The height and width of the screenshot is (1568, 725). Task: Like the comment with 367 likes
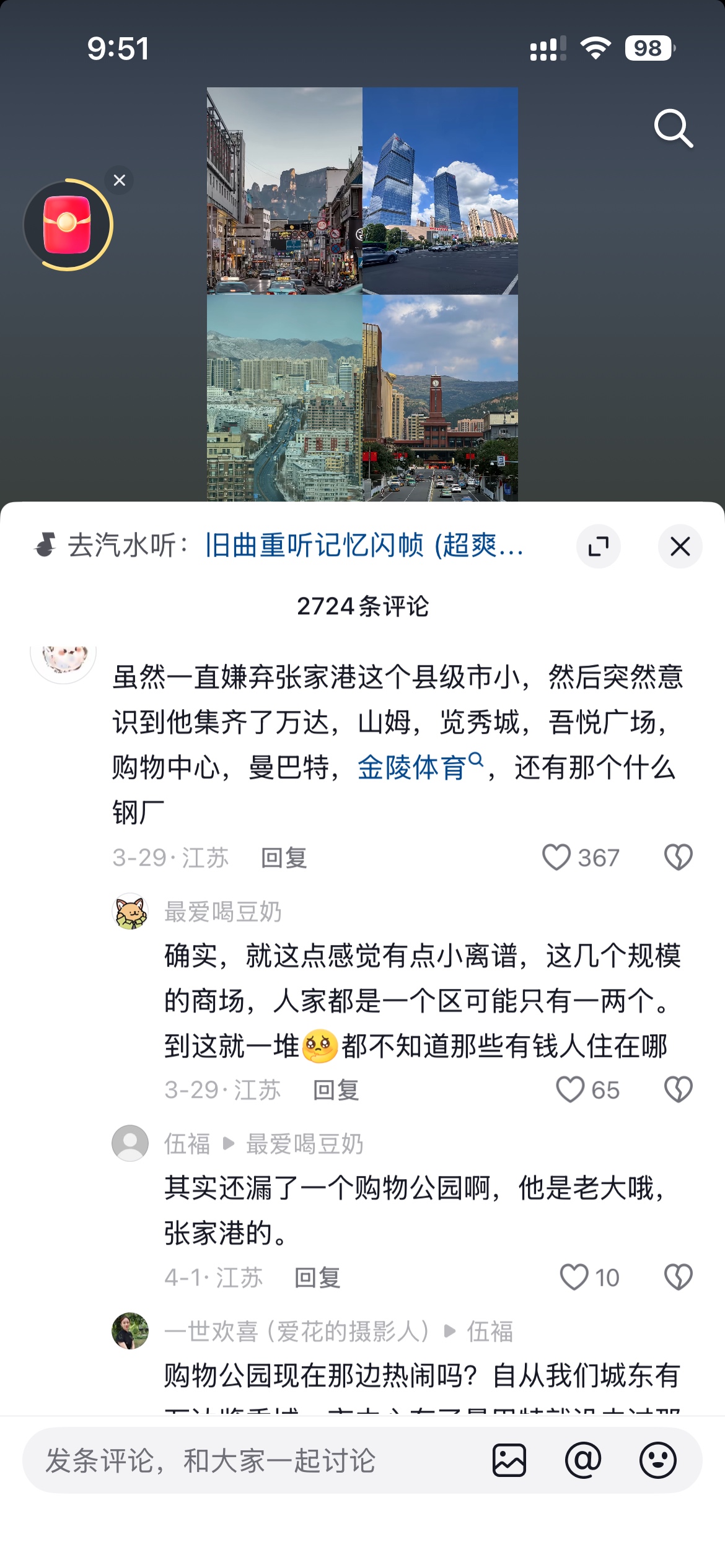556,857
